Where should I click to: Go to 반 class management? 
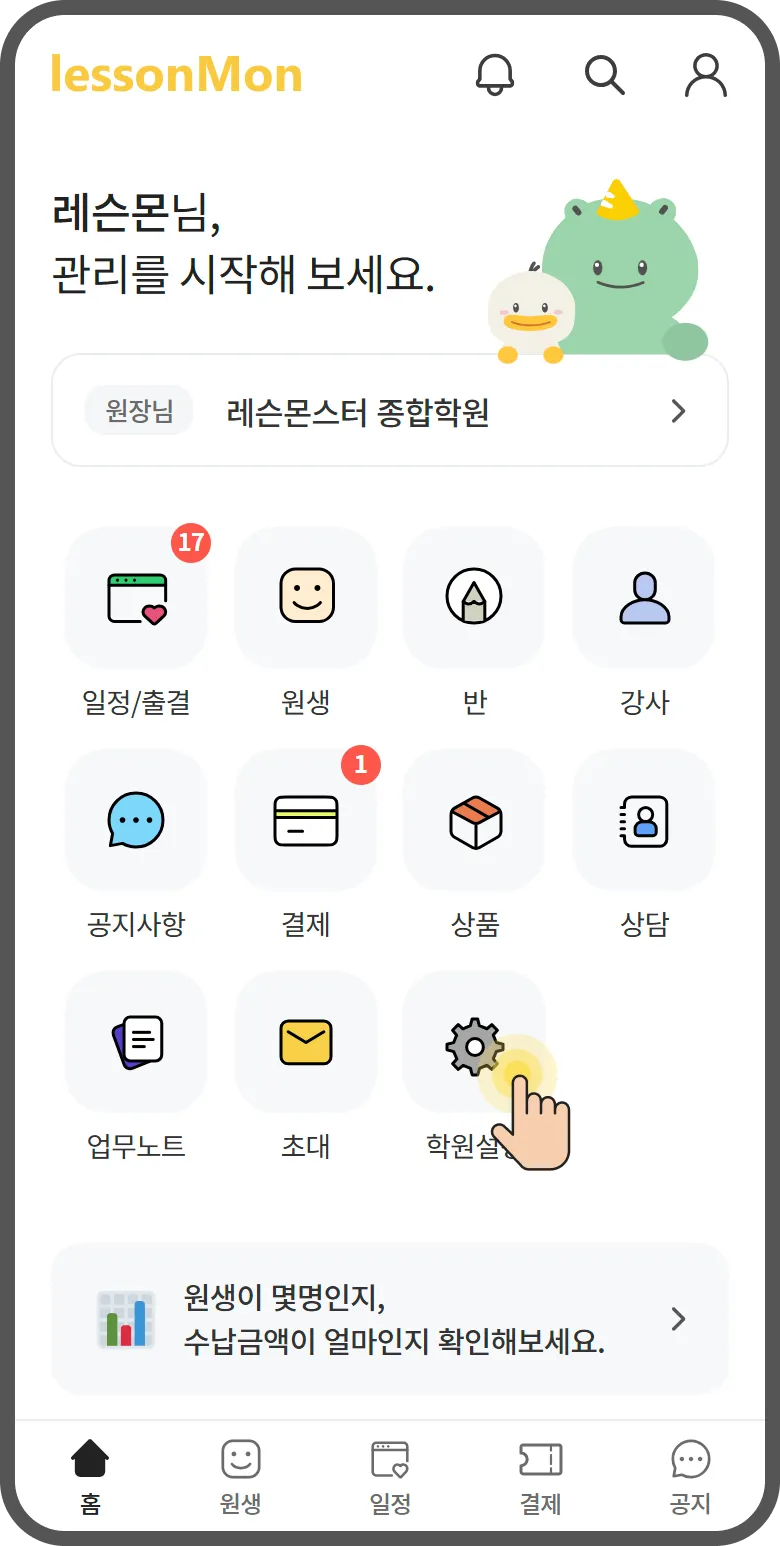pos(474,599)
